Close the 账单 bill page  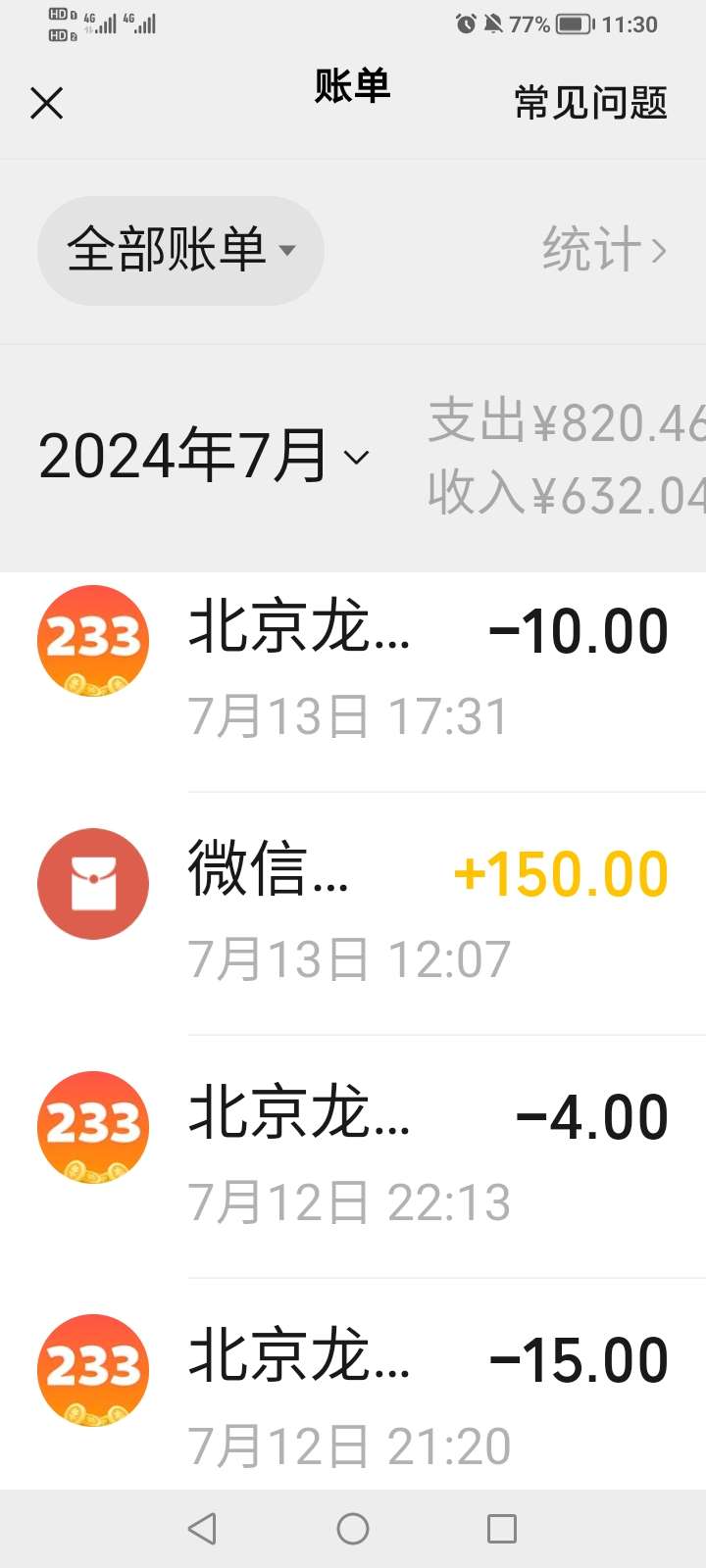pos(46,103)
